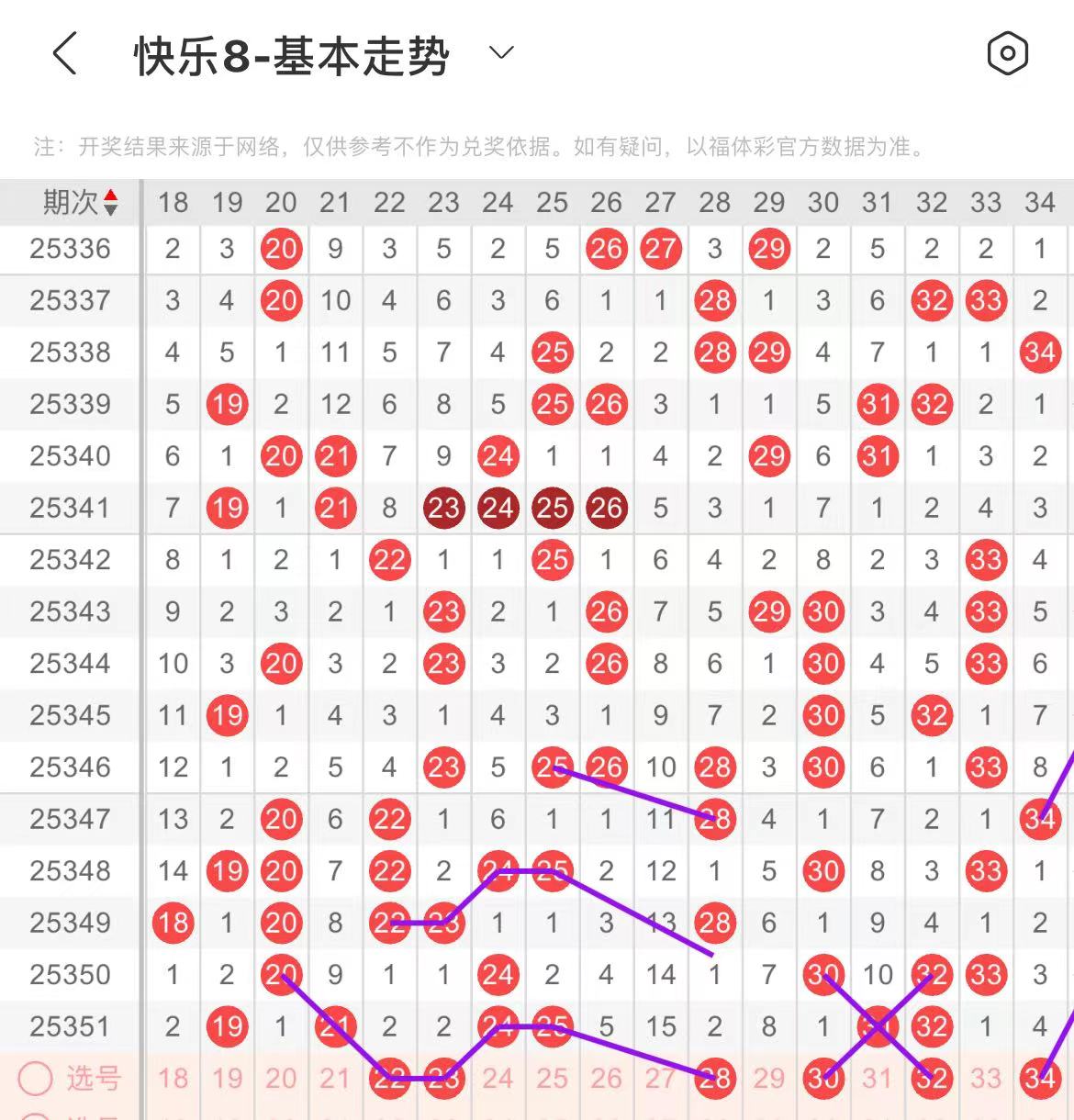1074x1120 pixels.
Task: Deselect number 22 in the 选号 row
Action: click(389, 1079)
